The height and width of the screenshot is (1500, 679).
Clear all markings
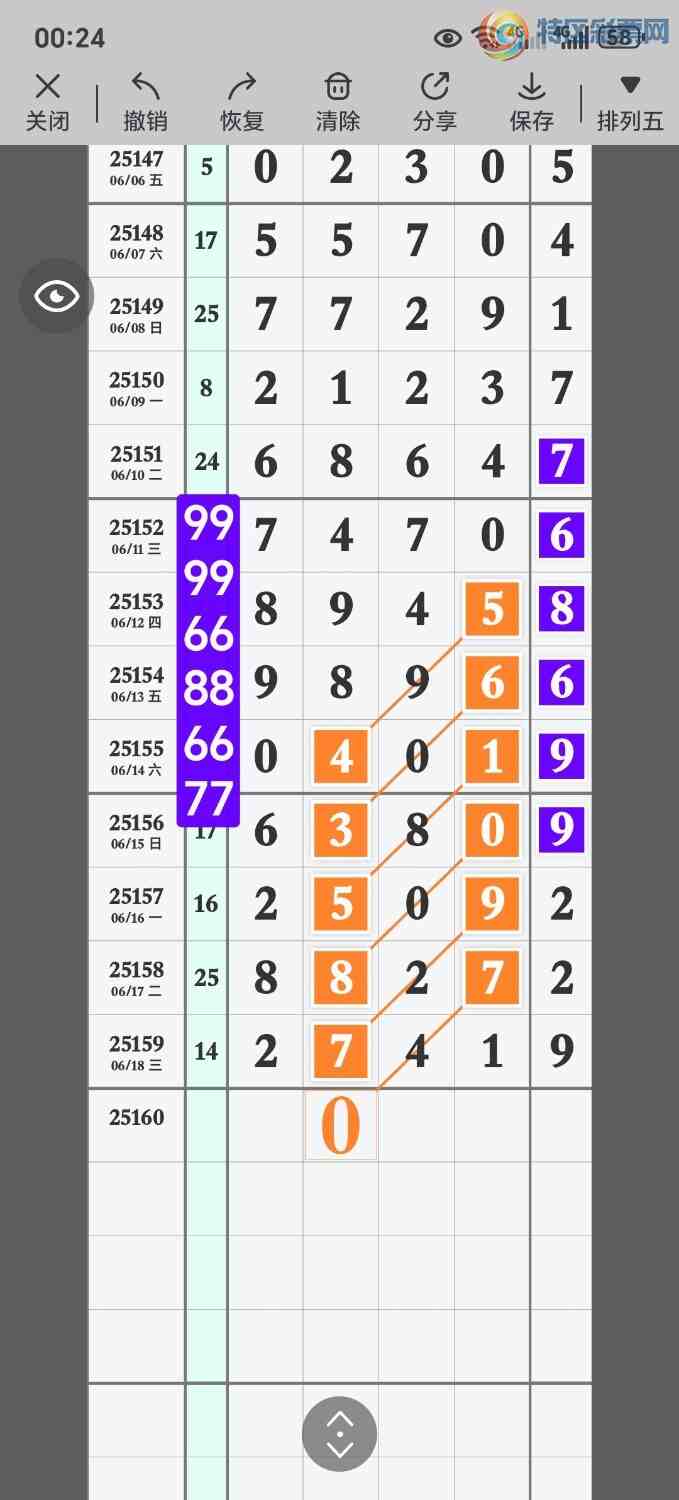pos(338,102)
